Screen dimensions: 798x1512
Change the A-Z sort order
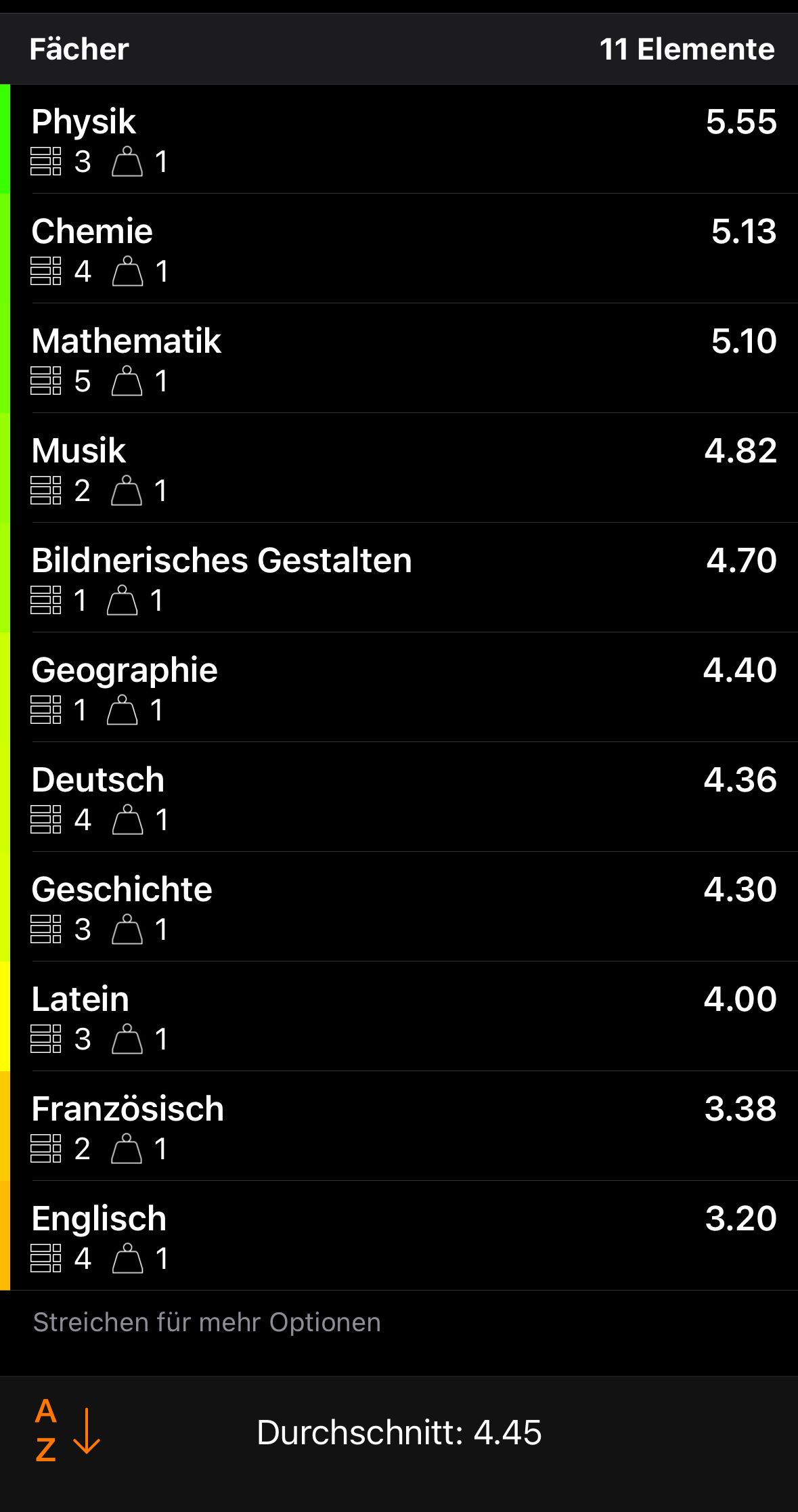tap(66, 1430)
